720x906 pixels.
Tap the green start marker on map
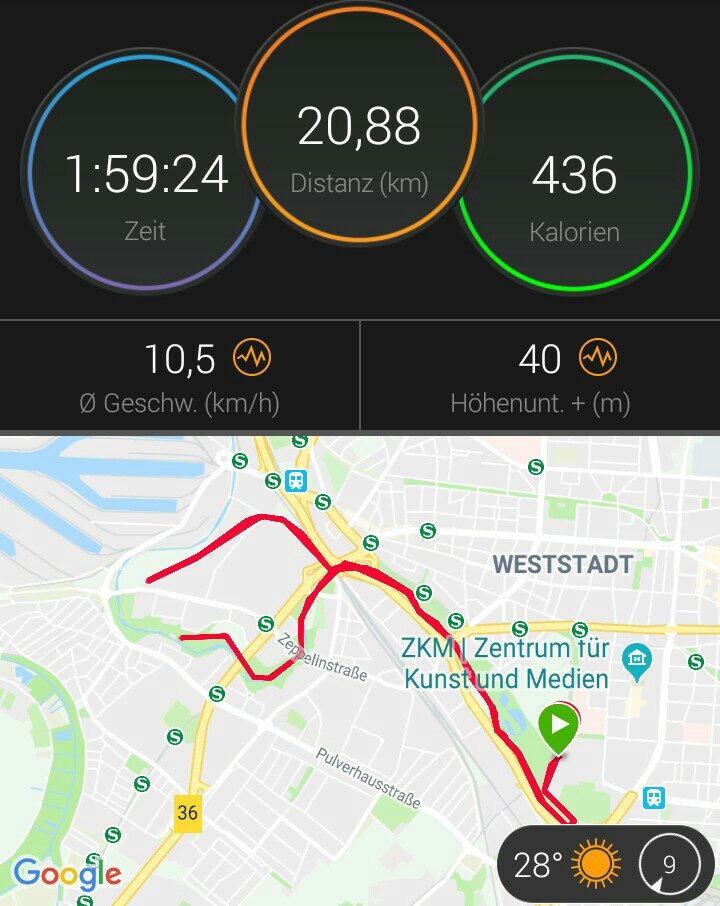pyautogui.click(x=559, y=726)
